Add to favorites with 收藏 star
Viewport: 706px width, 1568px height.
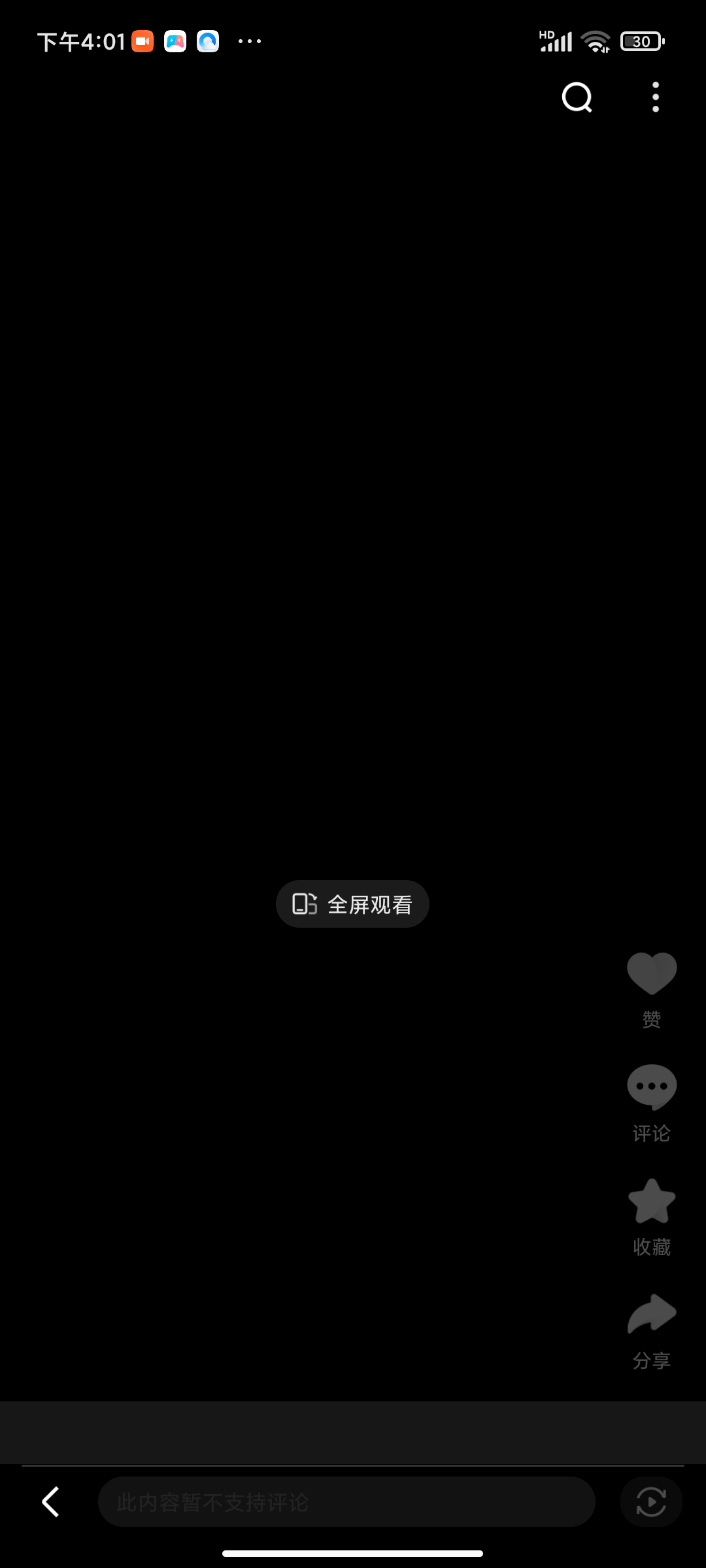tap(651, 1202)
